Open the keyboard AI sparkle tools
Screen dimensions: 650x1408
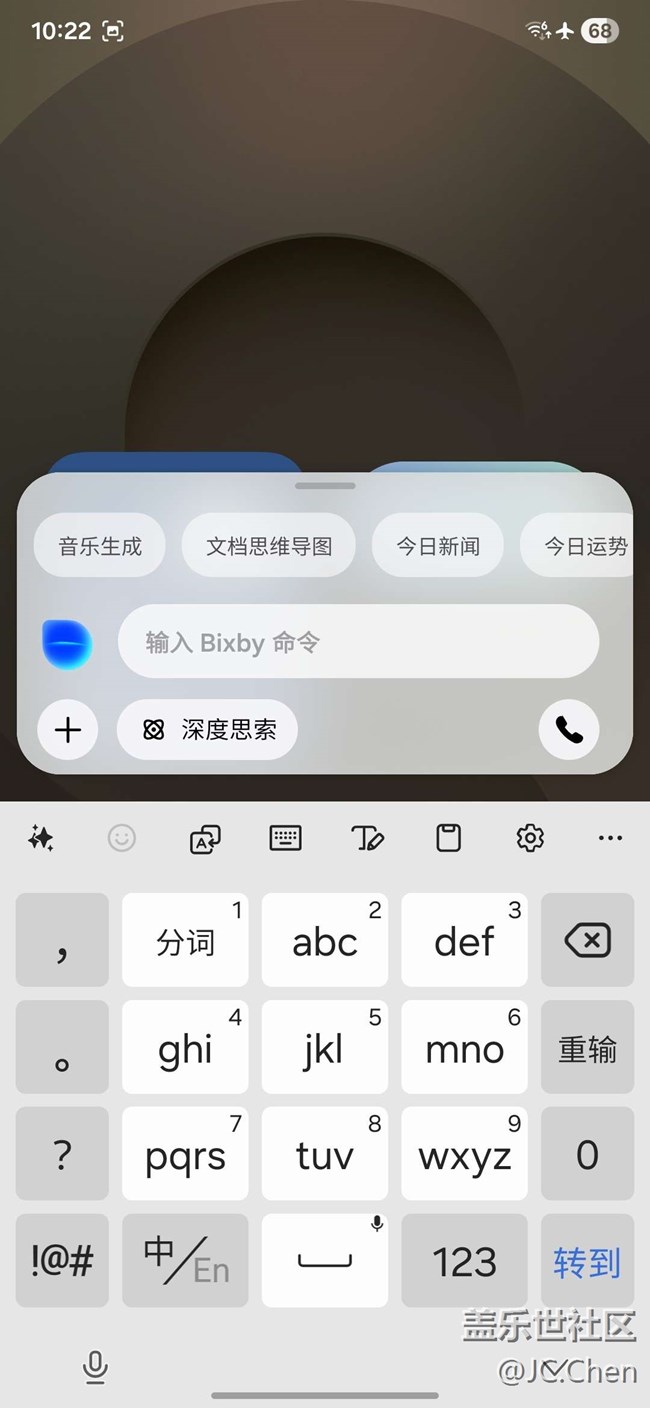pyautogui.click(x=41, y=838)
